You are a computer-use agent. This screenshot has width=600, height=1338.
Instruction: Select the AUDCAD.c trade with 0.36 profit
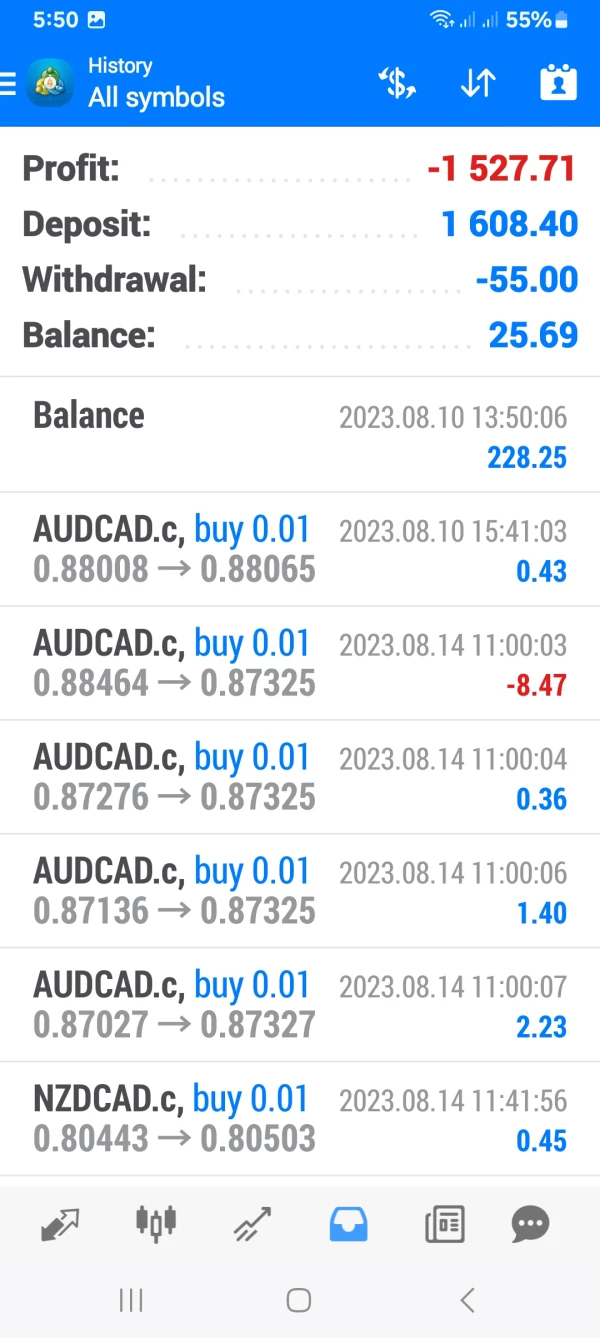[x=300, y=777]
